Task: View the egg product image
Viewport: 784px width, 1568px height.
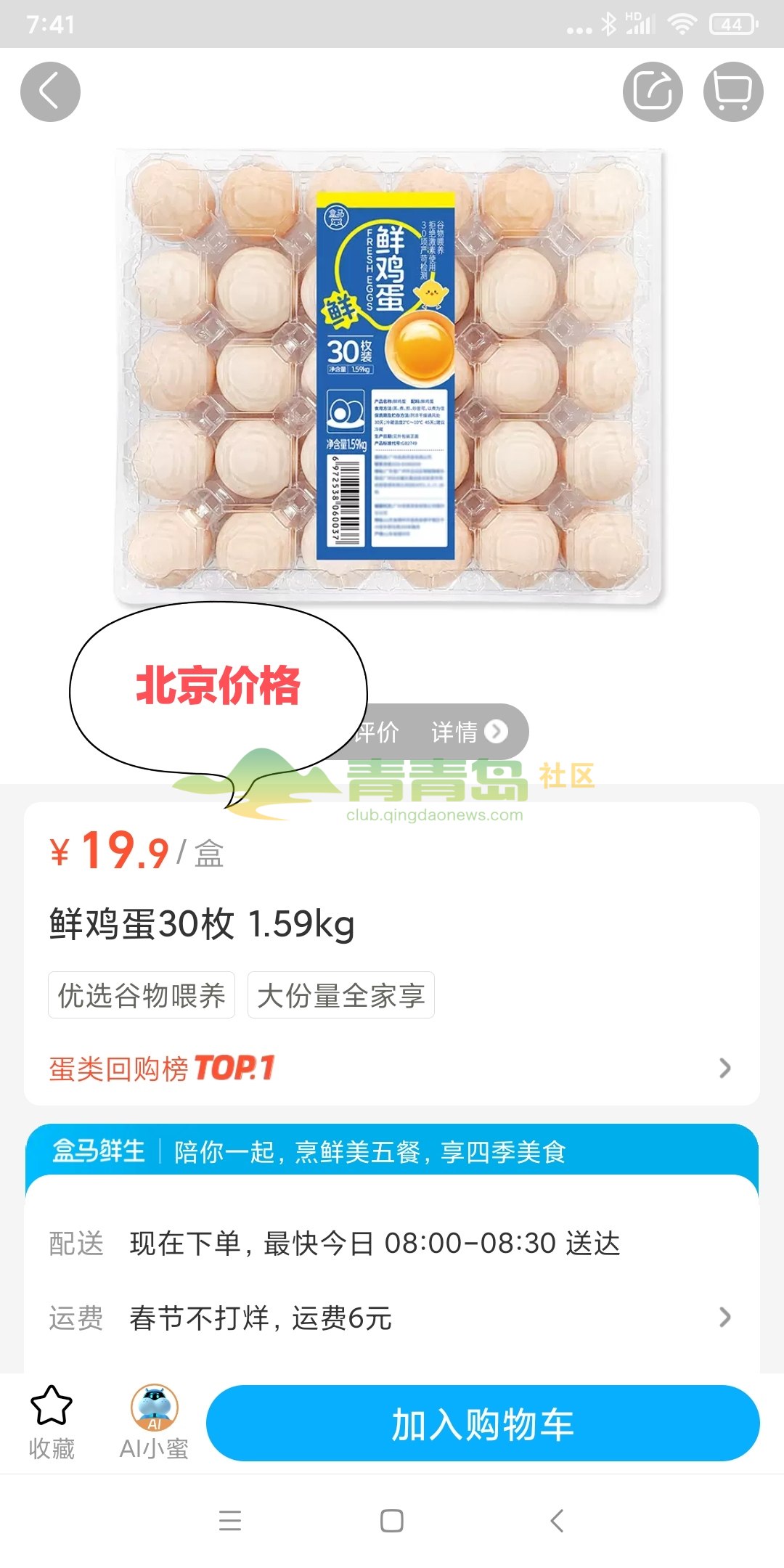Action: pos(389,377)
